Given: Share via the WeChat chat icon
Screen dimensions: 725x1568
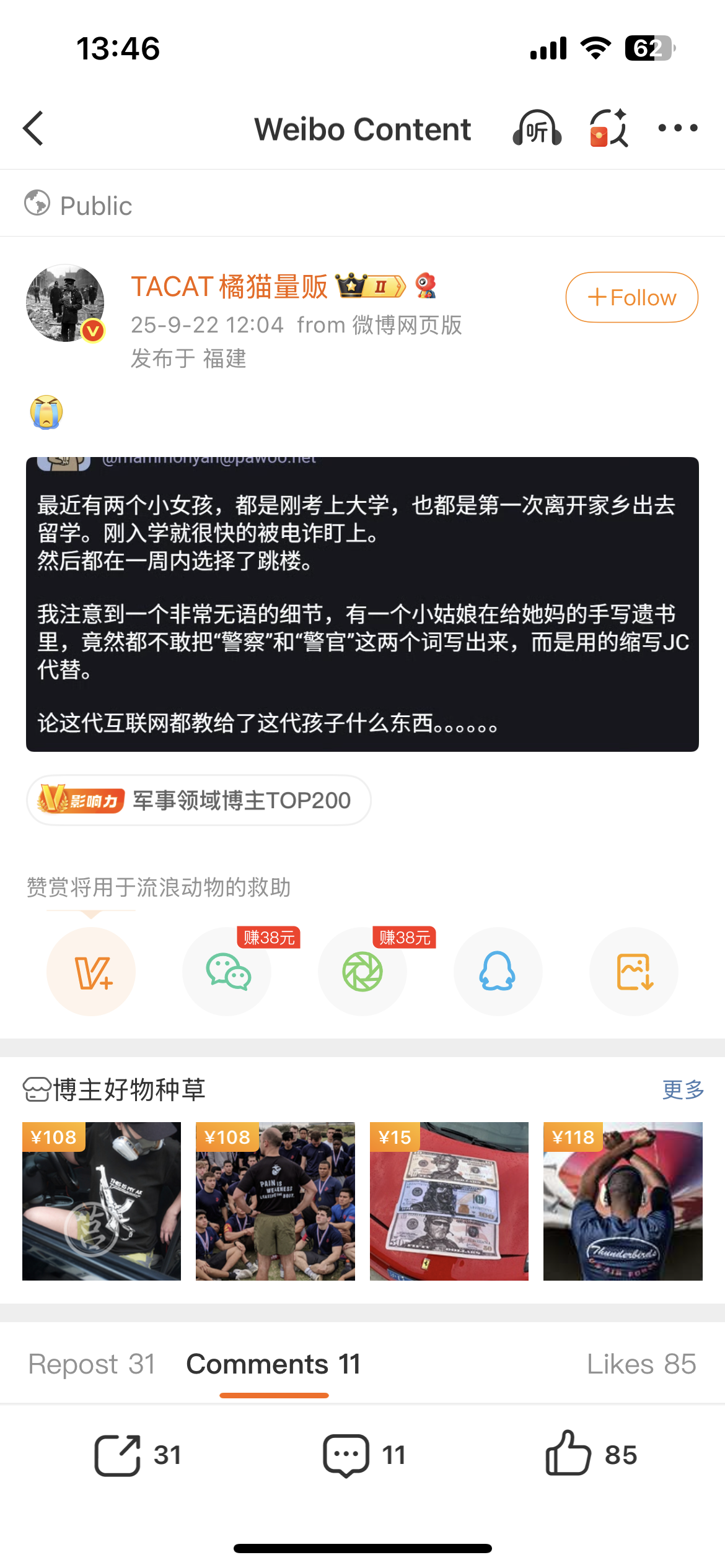Looking at the screenshot, I should [227, 971].
